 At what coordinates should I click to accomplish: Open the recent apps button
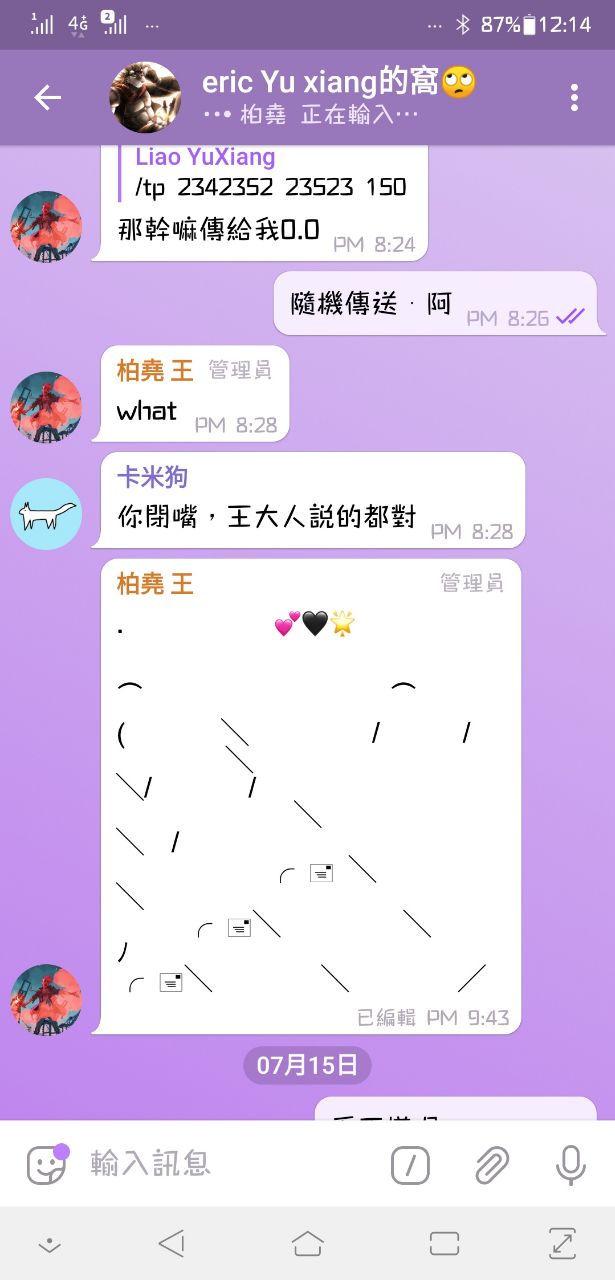[x=444, y=1244]
